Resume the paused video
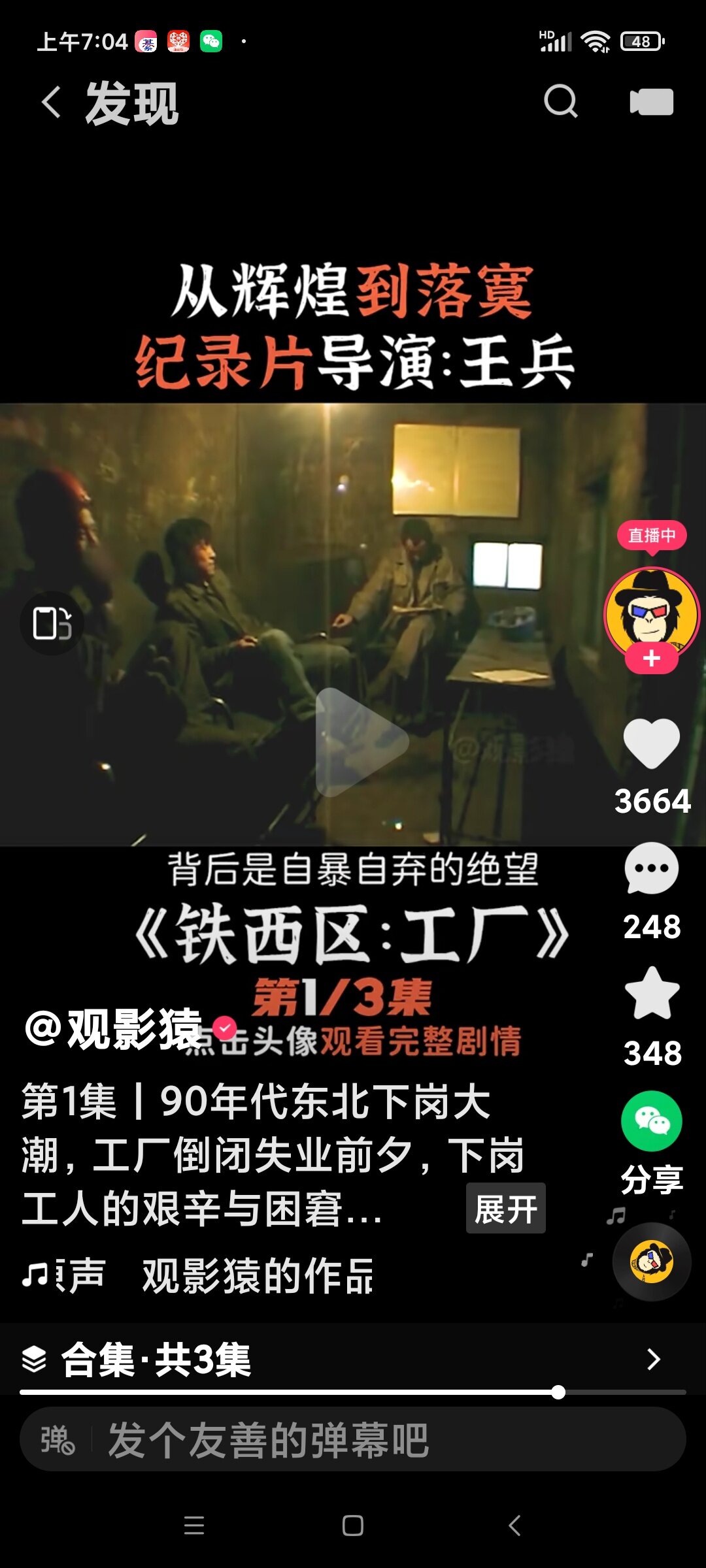Screen dimensions: 706x1568 360,742
